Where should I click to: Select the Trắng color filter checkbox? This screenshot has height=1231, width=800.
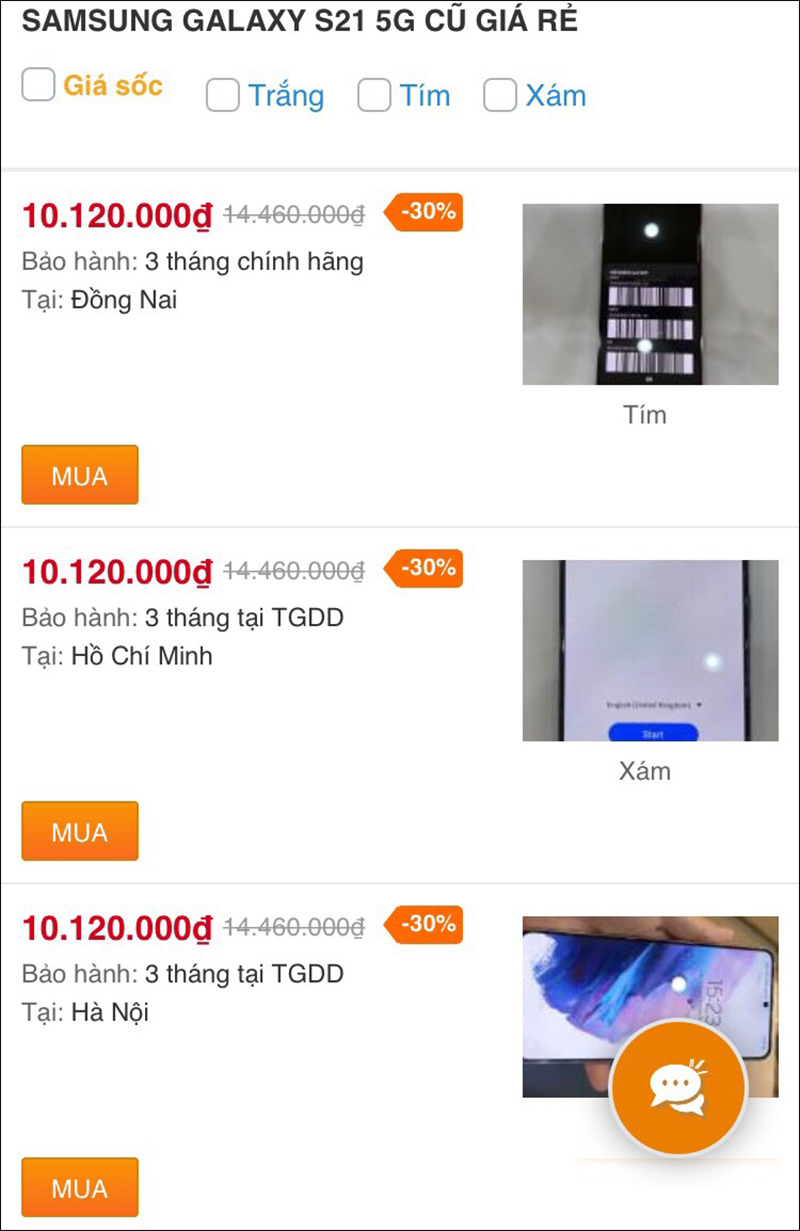point(223,96)
